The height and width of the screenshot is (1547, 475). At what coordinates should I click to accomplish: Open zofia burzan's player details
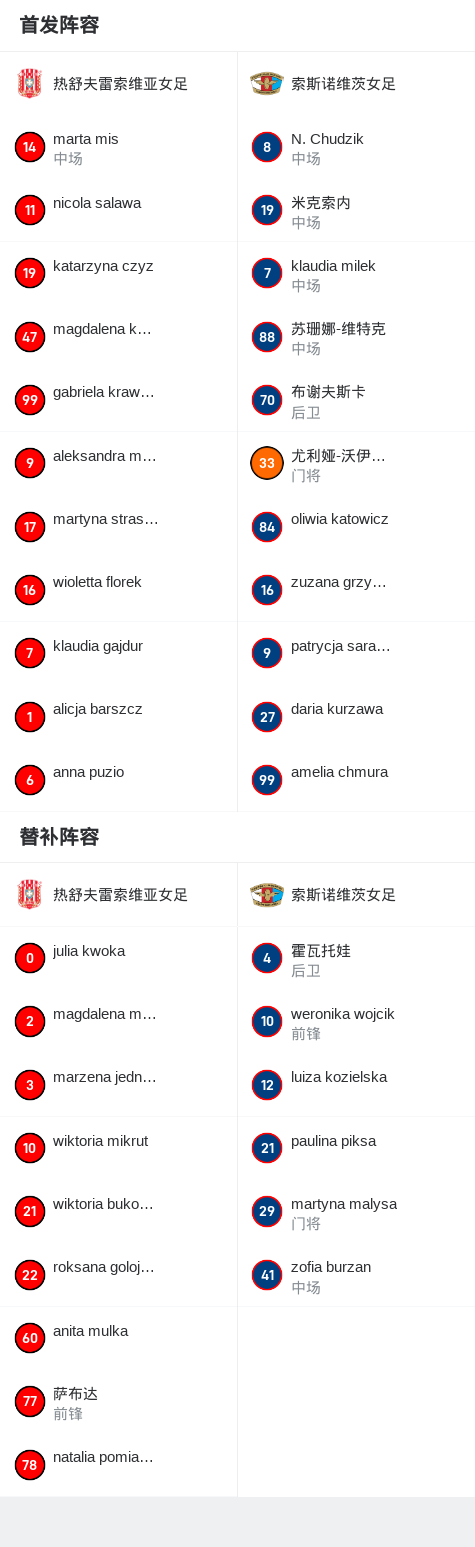point(356,1275)
